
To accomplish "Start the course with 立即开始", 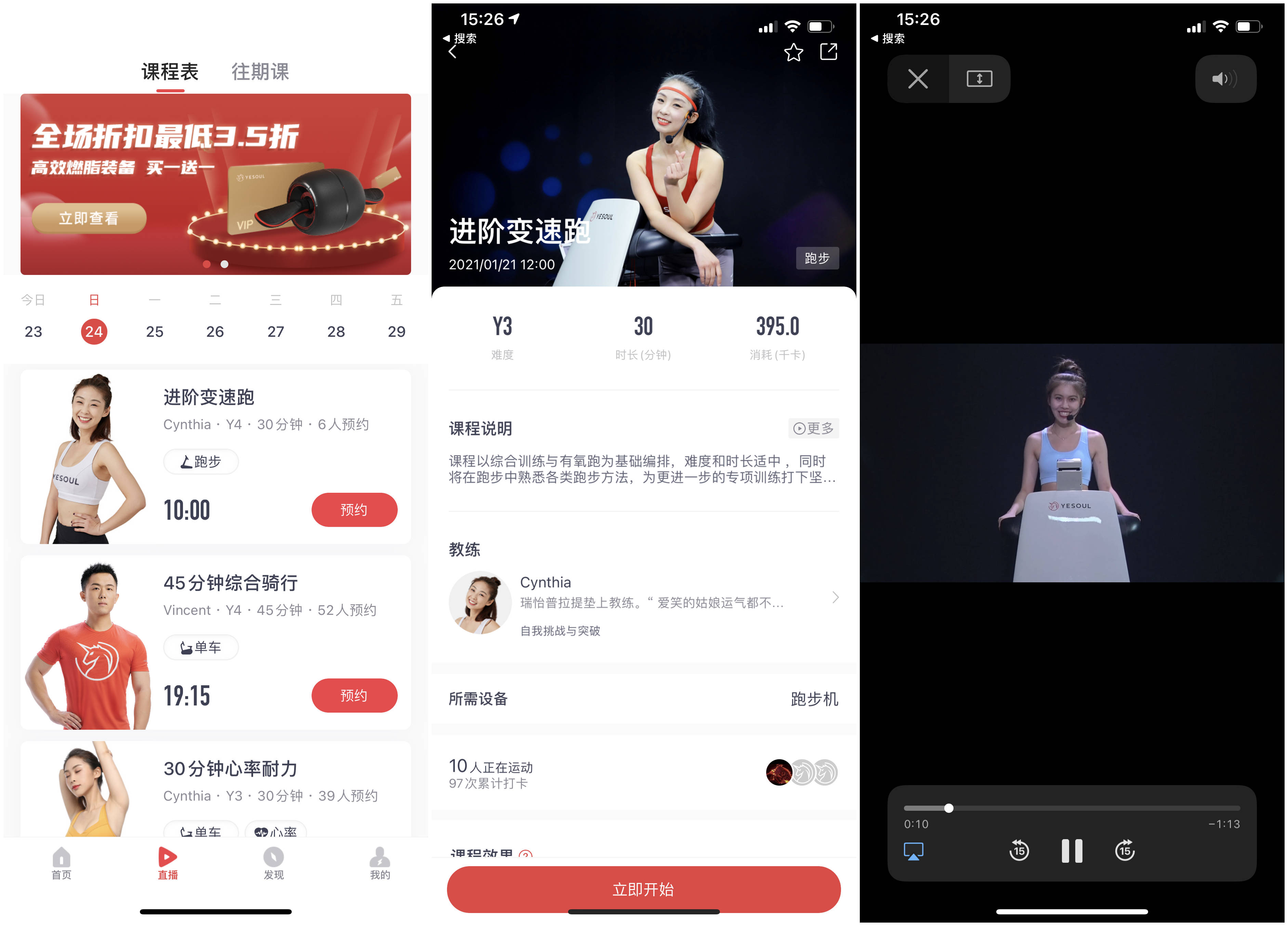I will [643, 889].
